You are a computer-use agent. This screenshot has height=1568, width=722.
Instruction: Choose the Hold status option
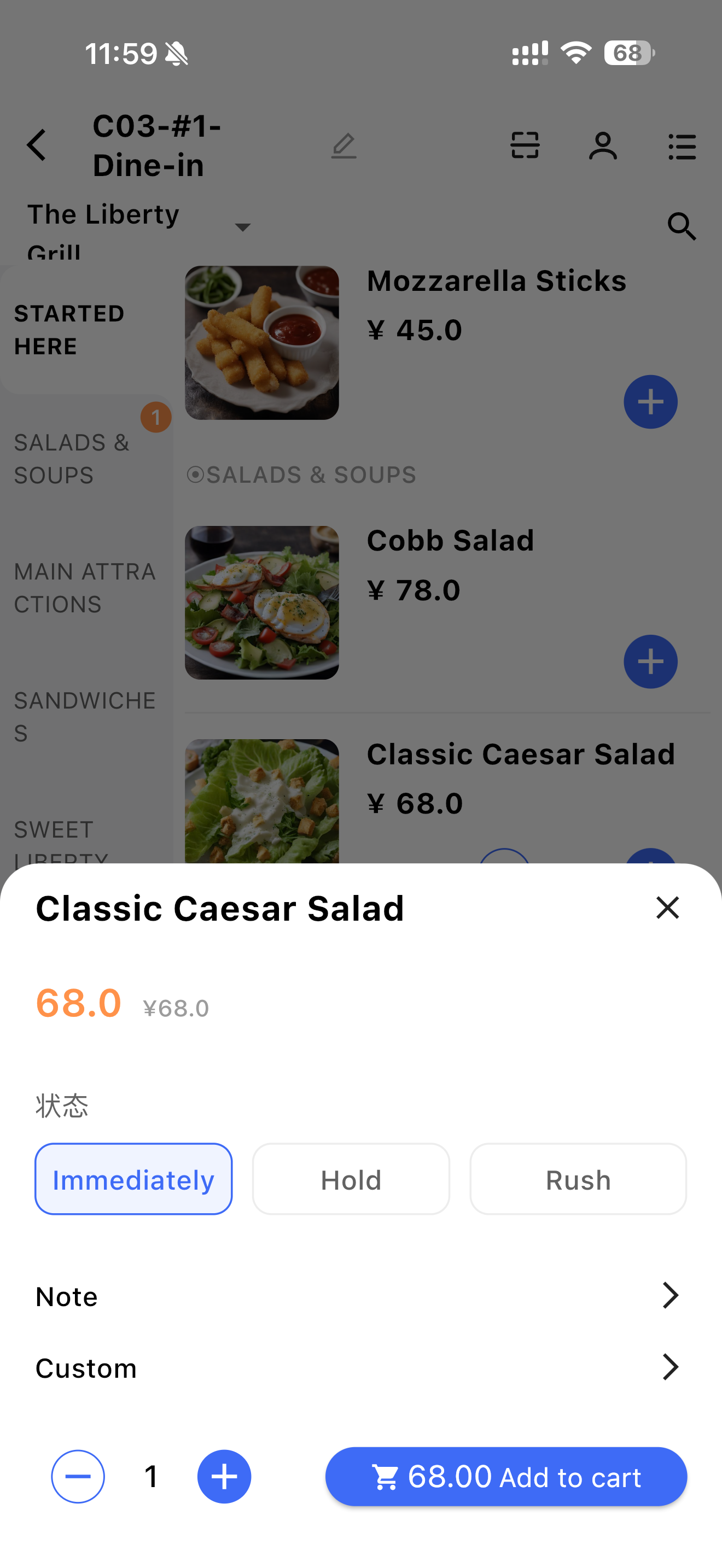coord(351,1179)
